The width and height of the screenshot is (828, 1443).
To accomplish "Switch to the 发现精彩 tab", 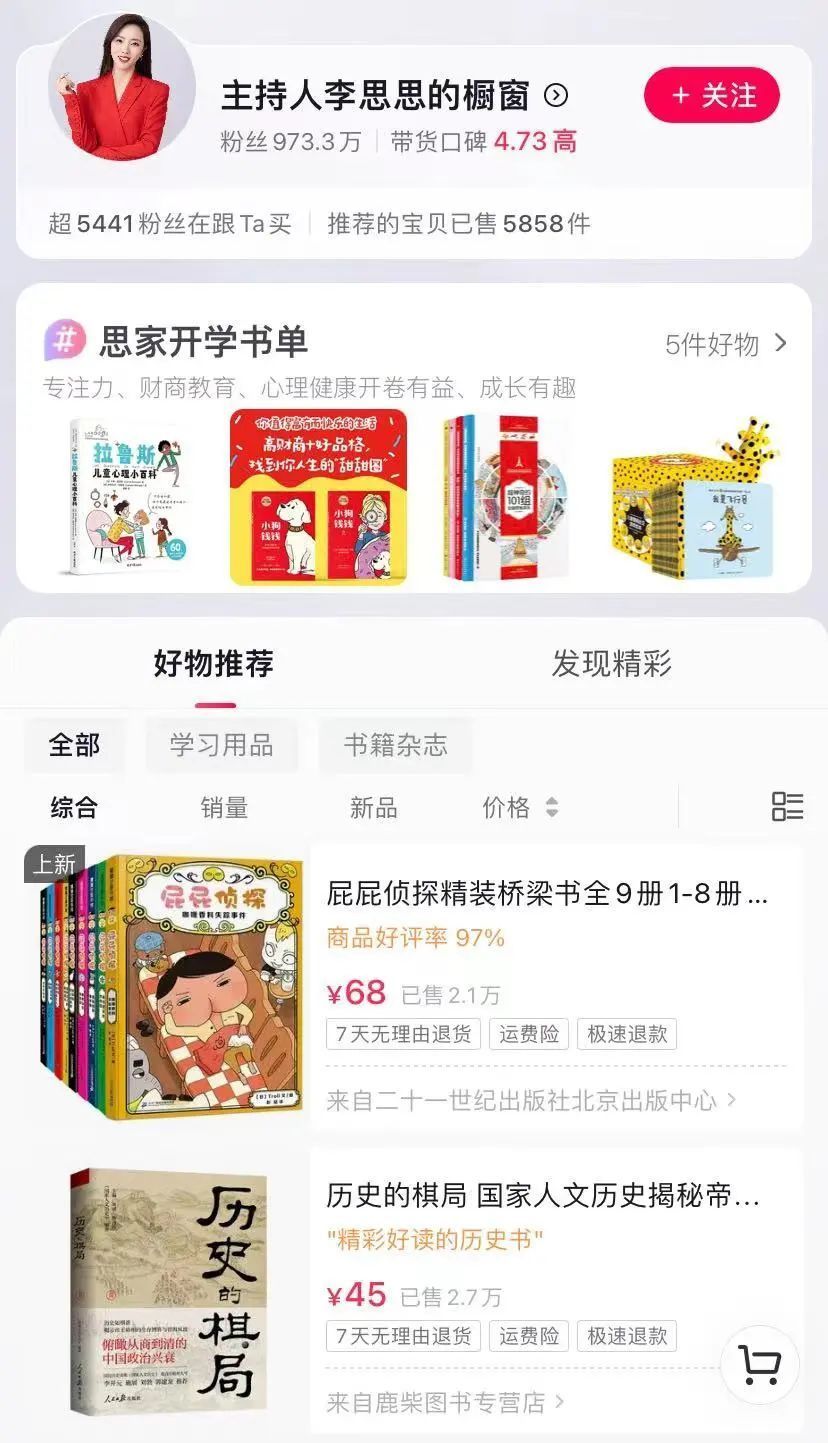I will pos(611,664).
